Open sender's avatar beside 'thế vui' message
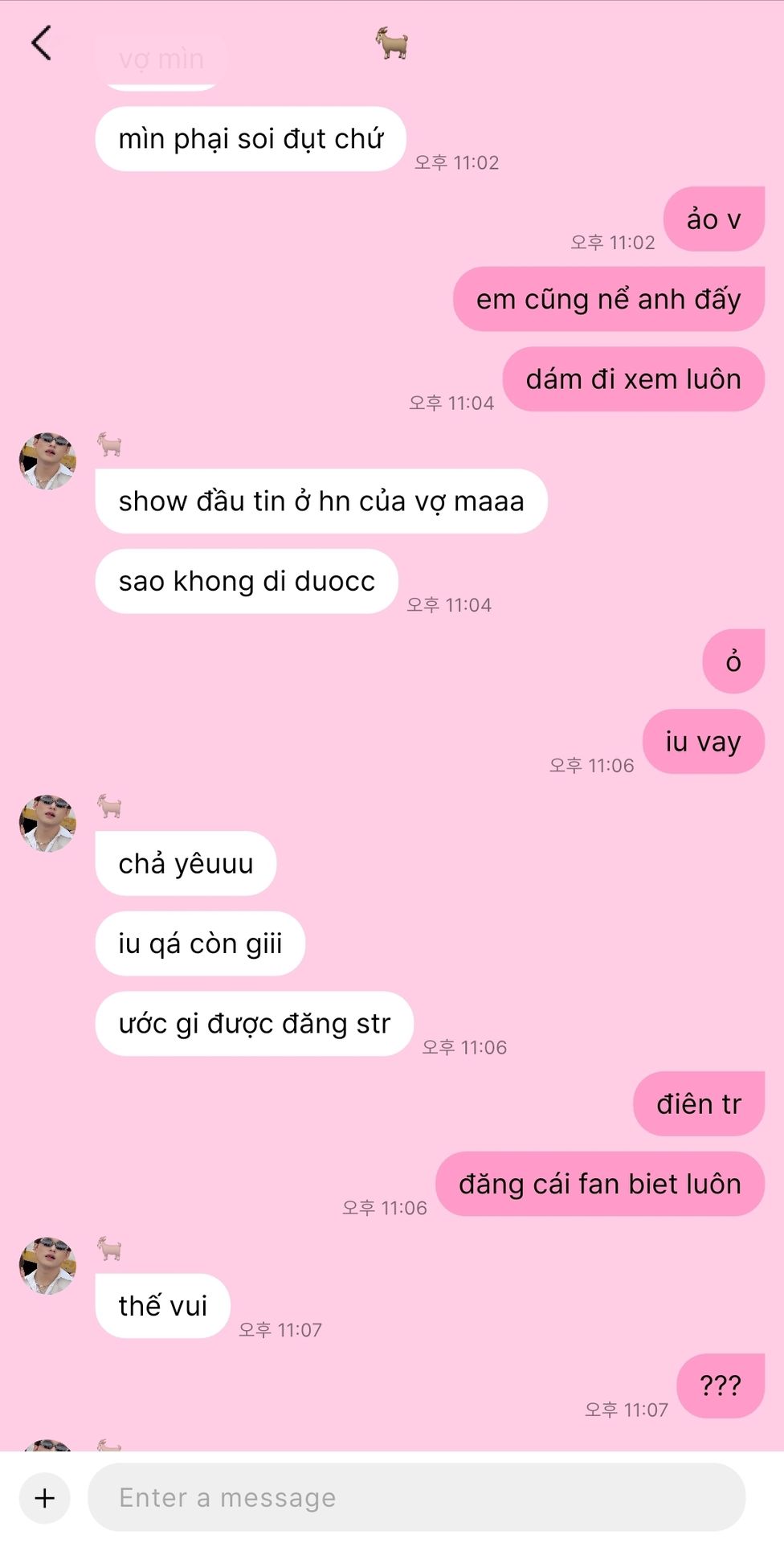The width and height of the screenshot is (784, 1543). pyautogui.click(x=47, y=1266)
